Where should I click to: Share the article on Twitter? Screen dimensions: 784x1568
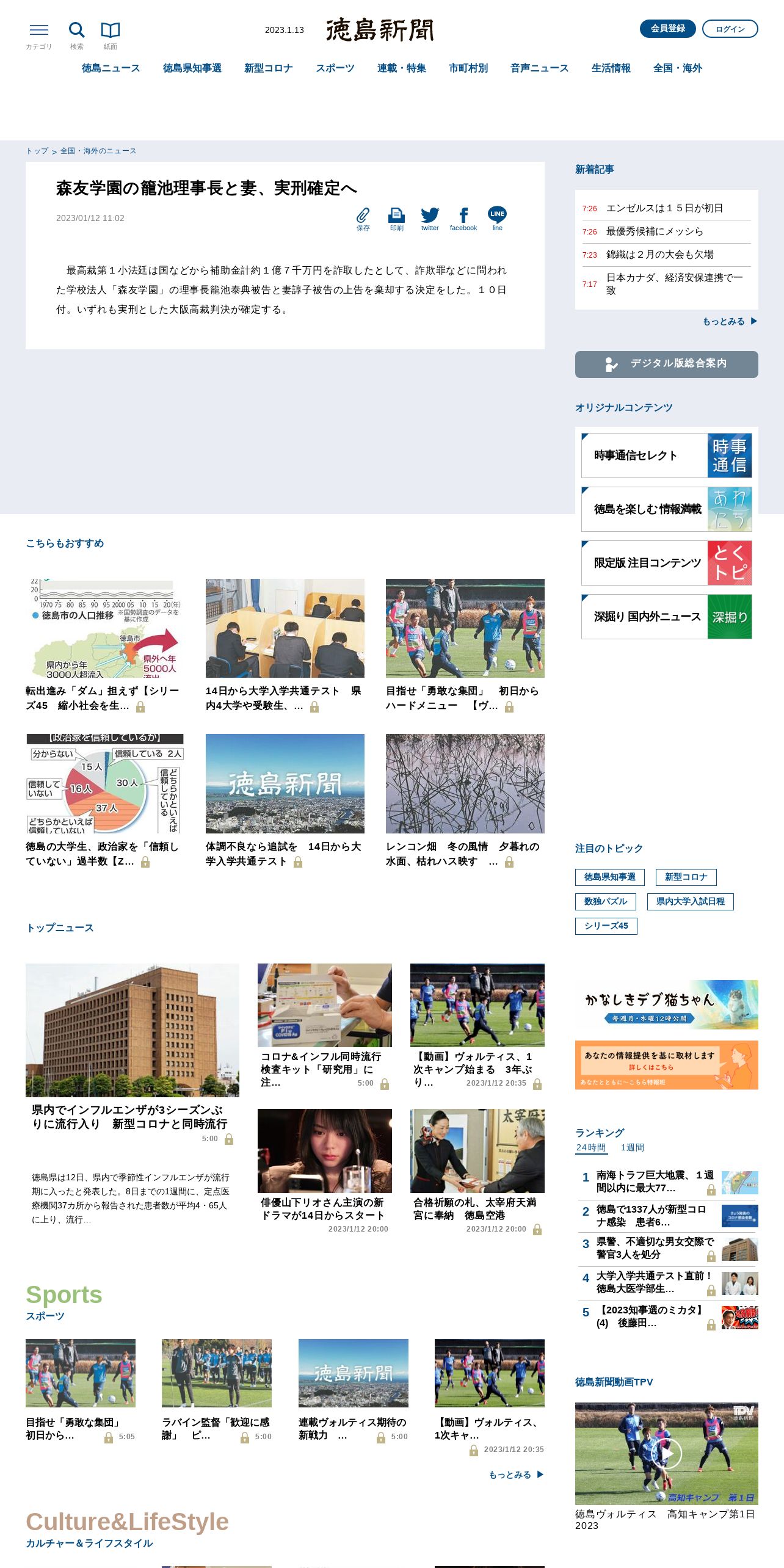pos(430,216)
